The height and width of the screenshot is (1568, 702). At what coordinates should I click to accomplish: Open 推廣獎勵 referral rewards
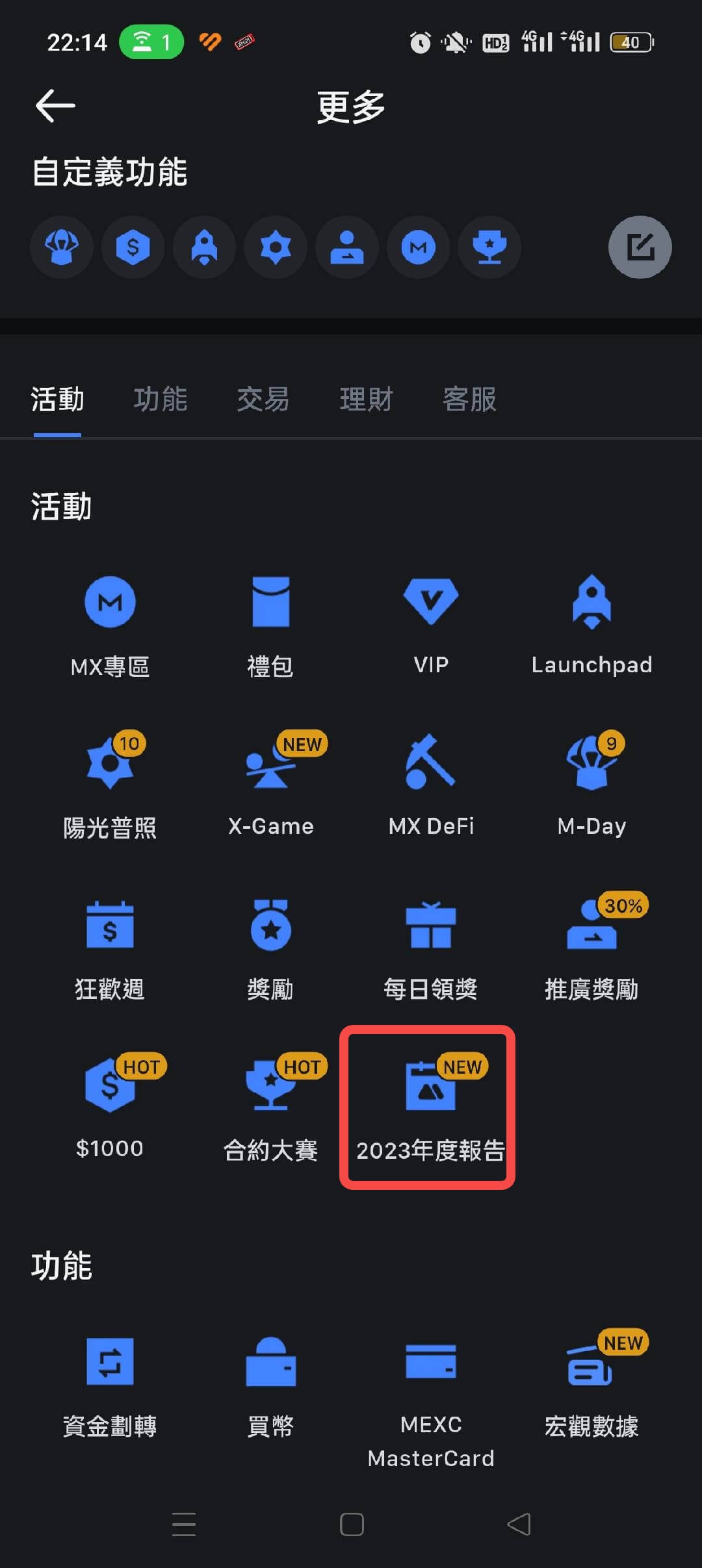coord(591,947)
